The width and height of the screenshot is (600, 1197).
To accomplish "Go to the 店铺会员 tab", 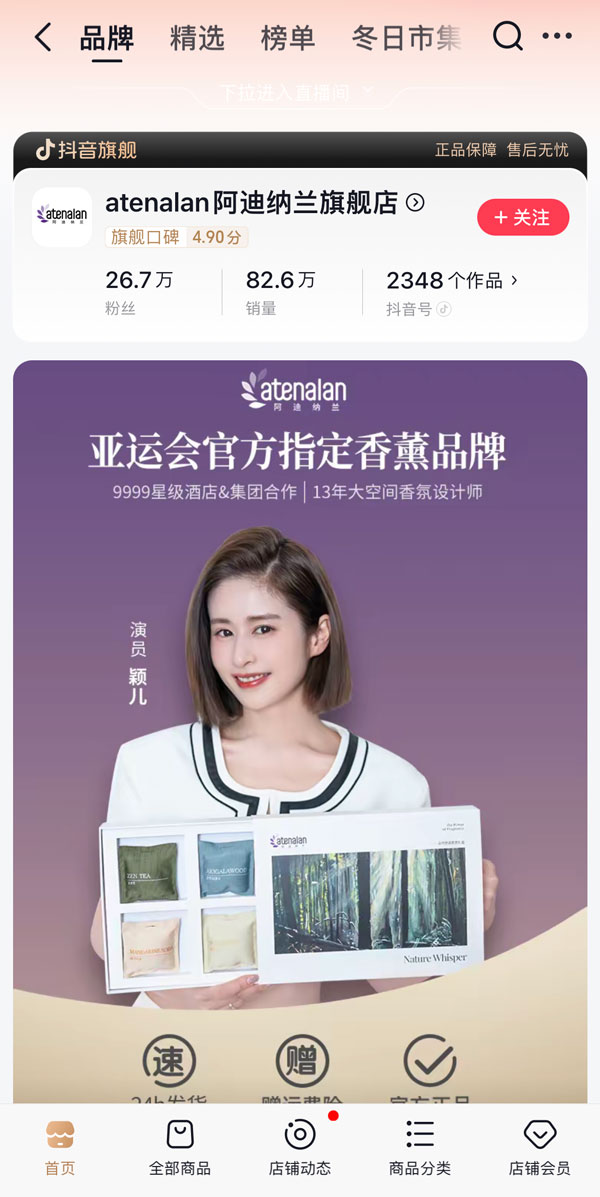I will click(540, 1147).
